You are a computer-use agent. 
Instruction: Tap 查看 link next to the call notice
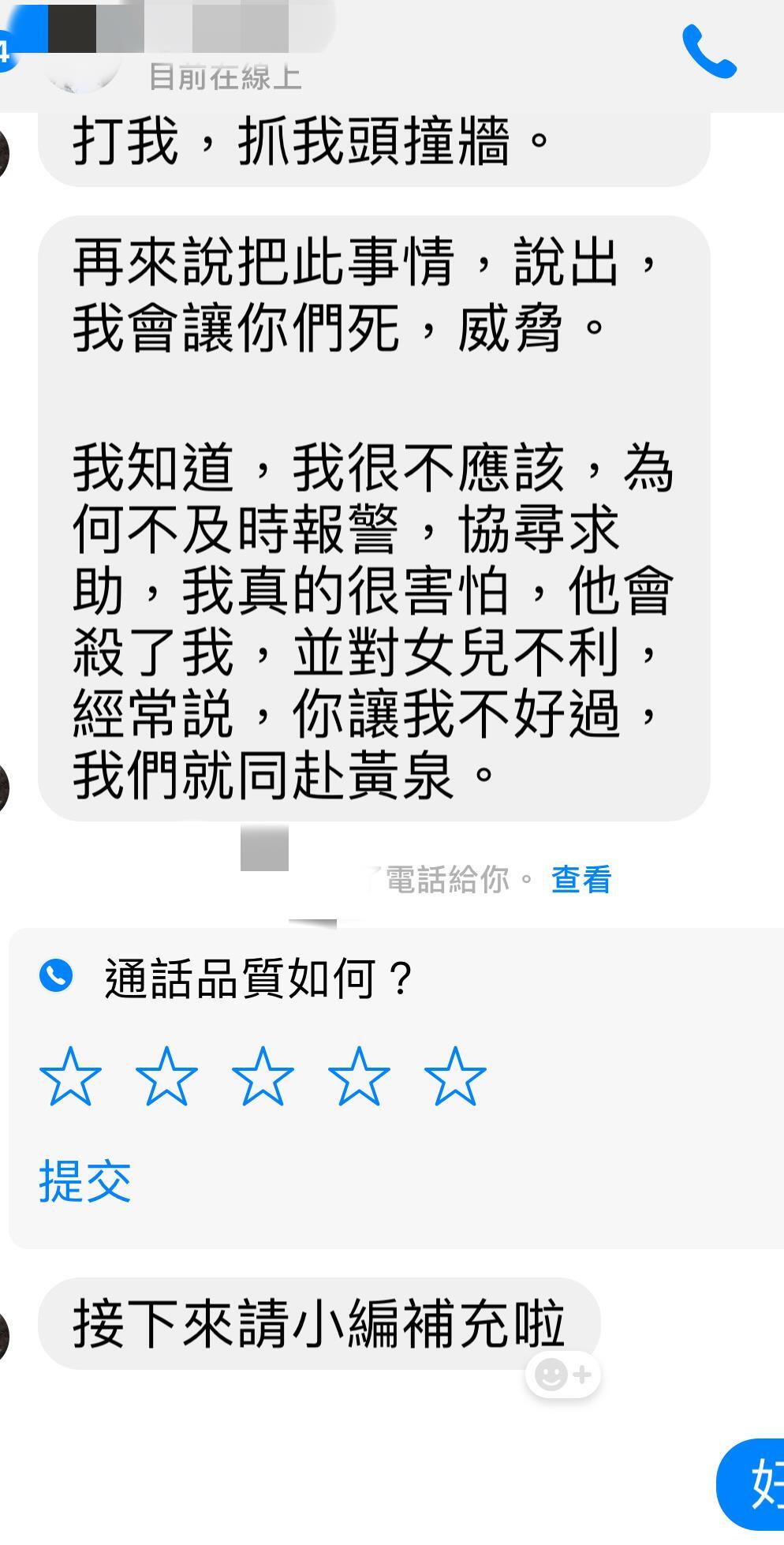point(581,879)
